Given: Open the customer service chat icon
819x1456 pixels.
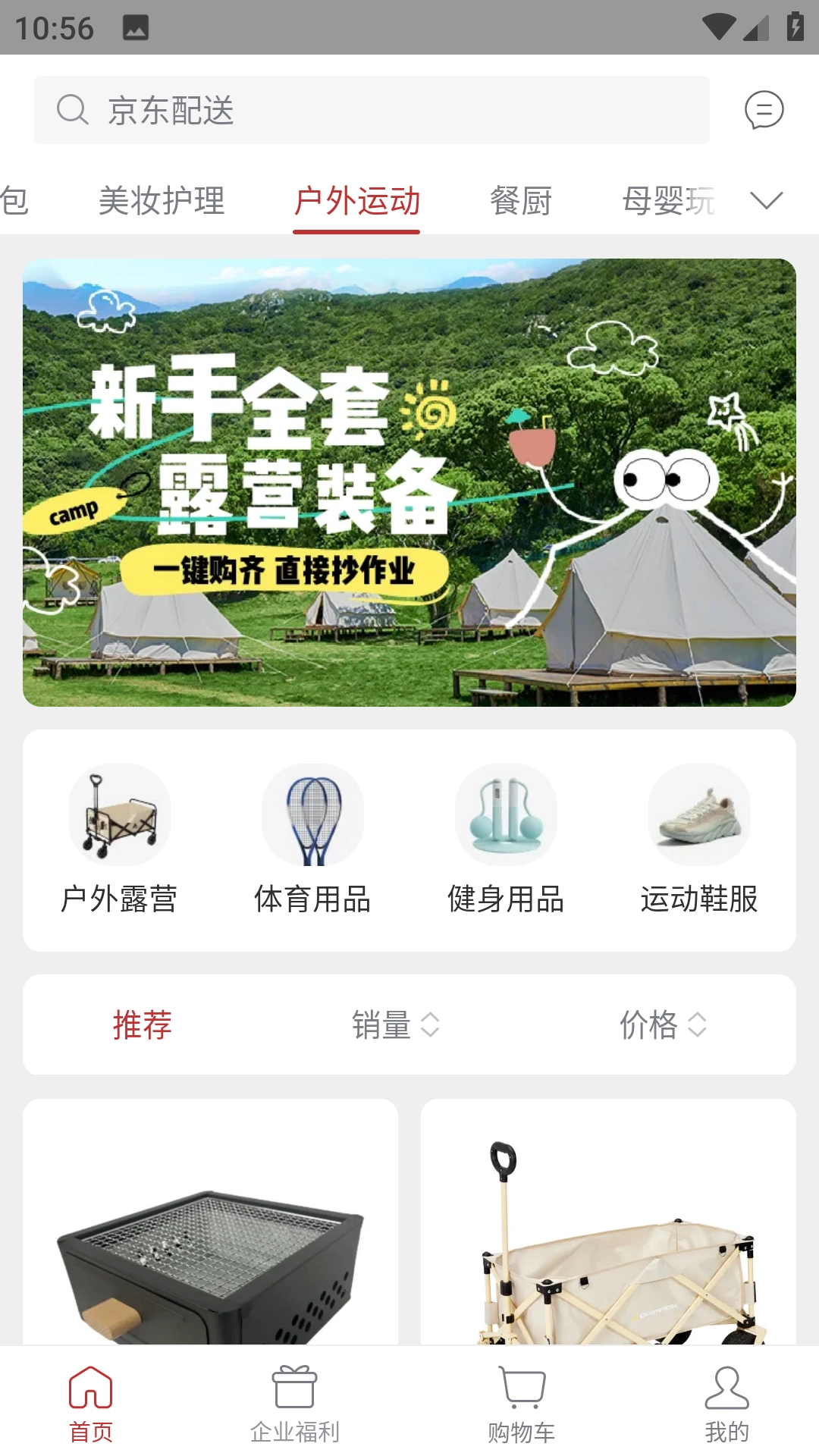Looking at the screenshot, I should (764, 111).
